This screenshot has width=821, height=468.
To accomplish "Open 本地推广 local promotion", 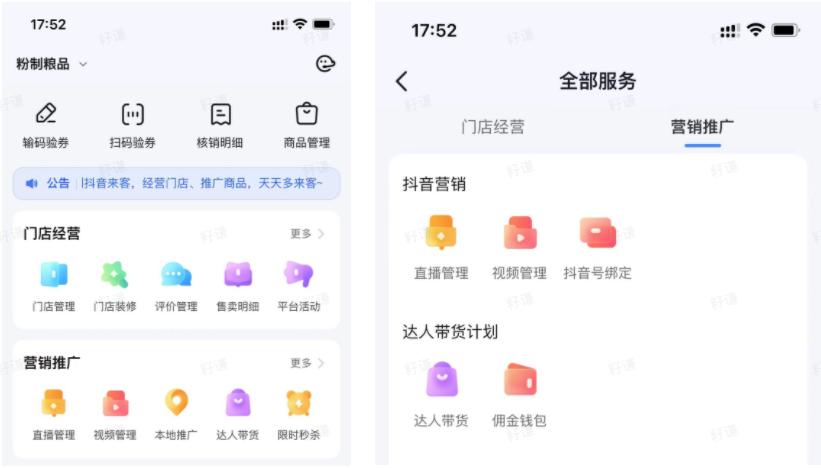I will pyautogui.click(x=176, y=413).
